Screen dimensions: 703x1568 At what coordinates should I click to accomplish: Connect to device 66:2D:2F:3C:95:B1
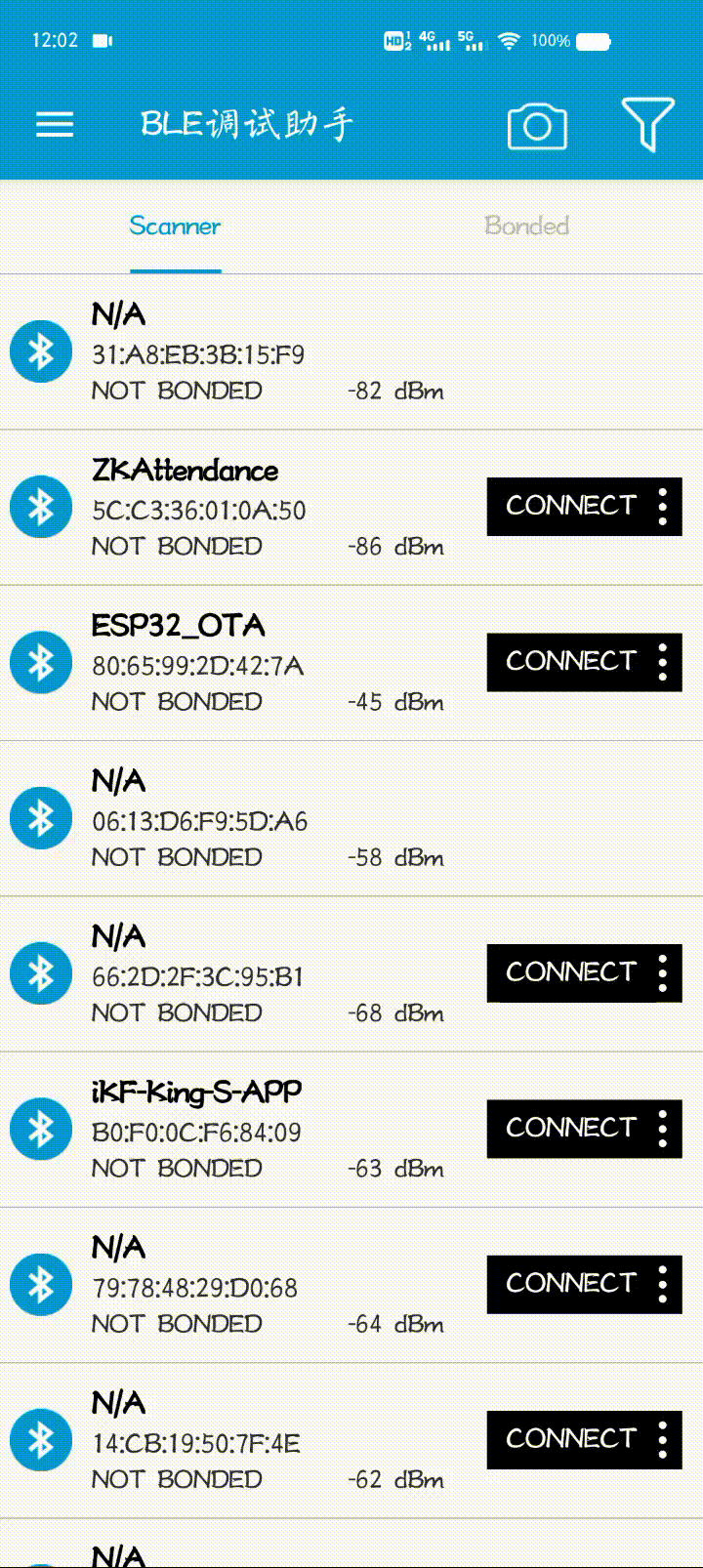coord(570,972)
